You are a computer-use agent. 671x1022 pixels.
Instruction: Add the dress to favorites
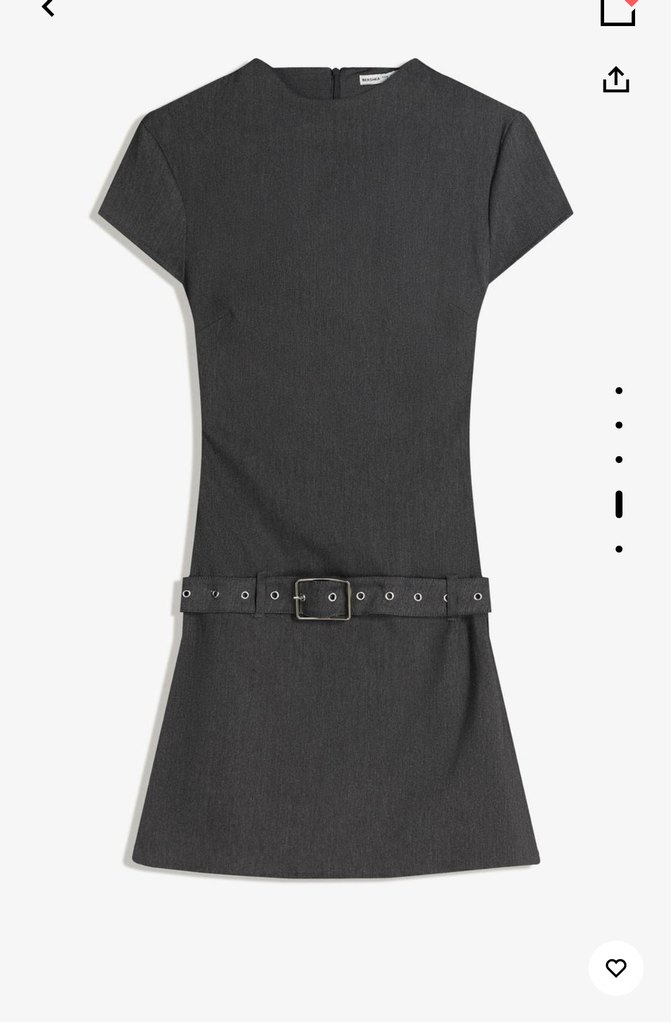point(616,967)
